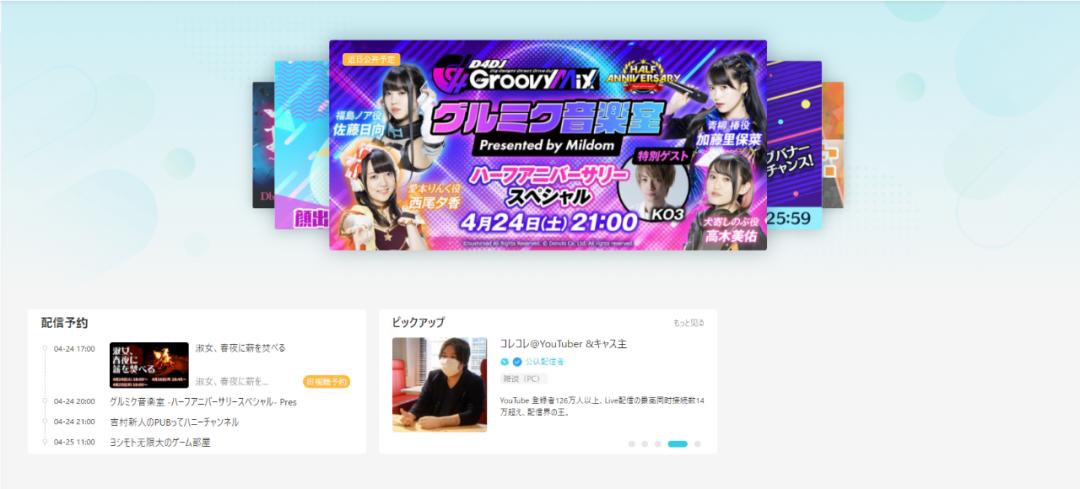Open the コレコレ@YouTuber &キャス主 channel name

click(563, 343)
